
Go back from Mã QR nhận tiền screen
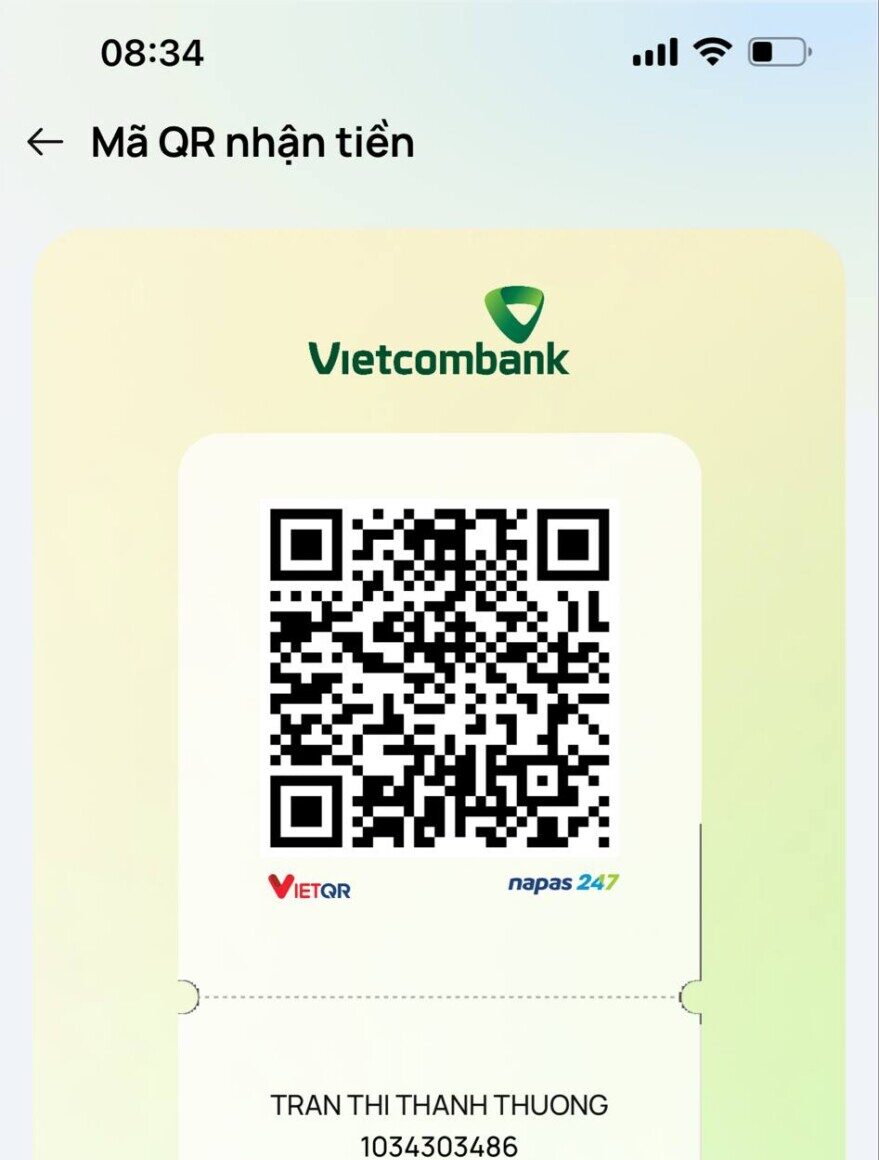45,143
